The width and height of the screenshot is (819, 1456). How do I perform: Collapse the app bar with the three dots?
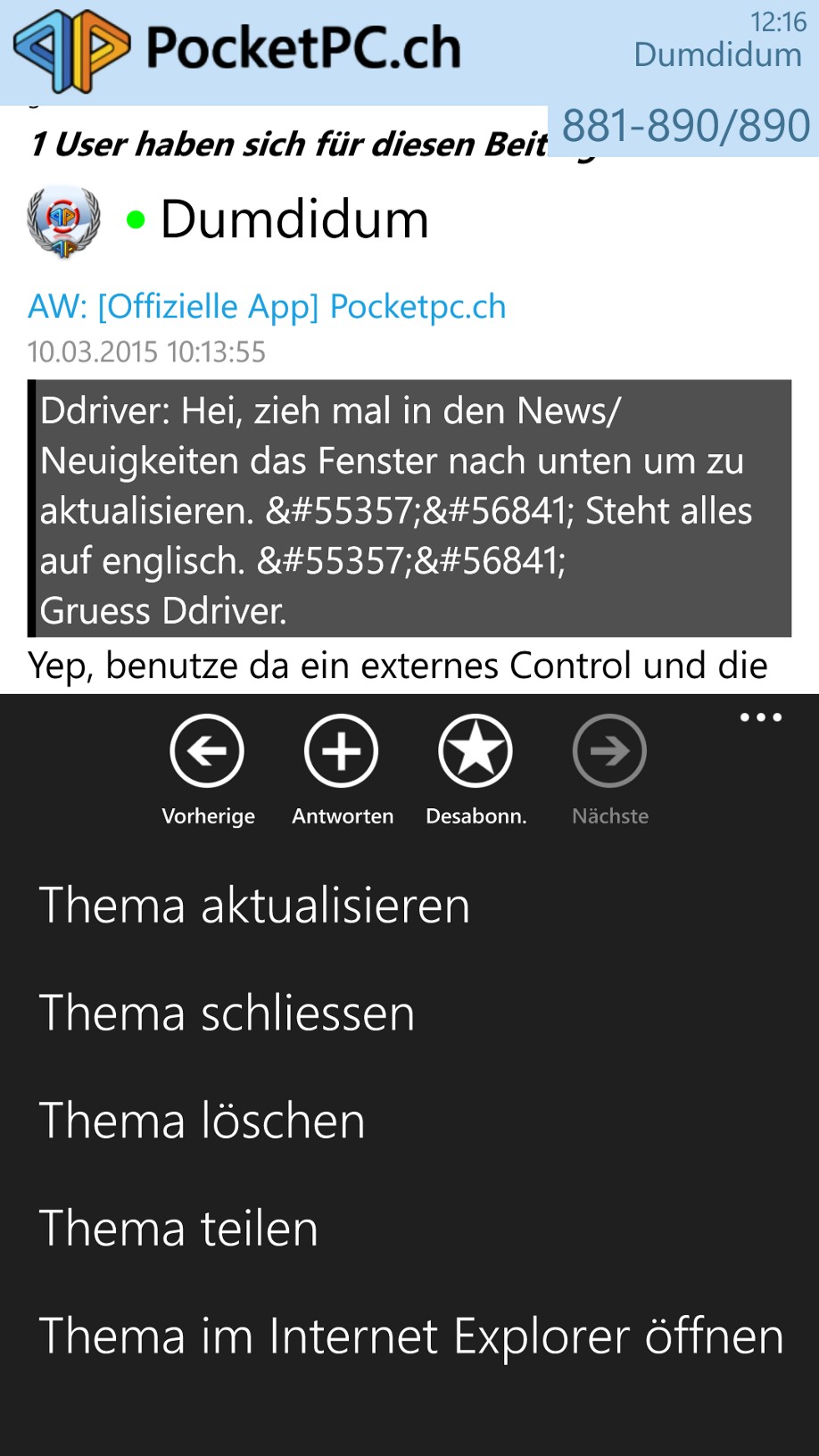click(761, 717)
